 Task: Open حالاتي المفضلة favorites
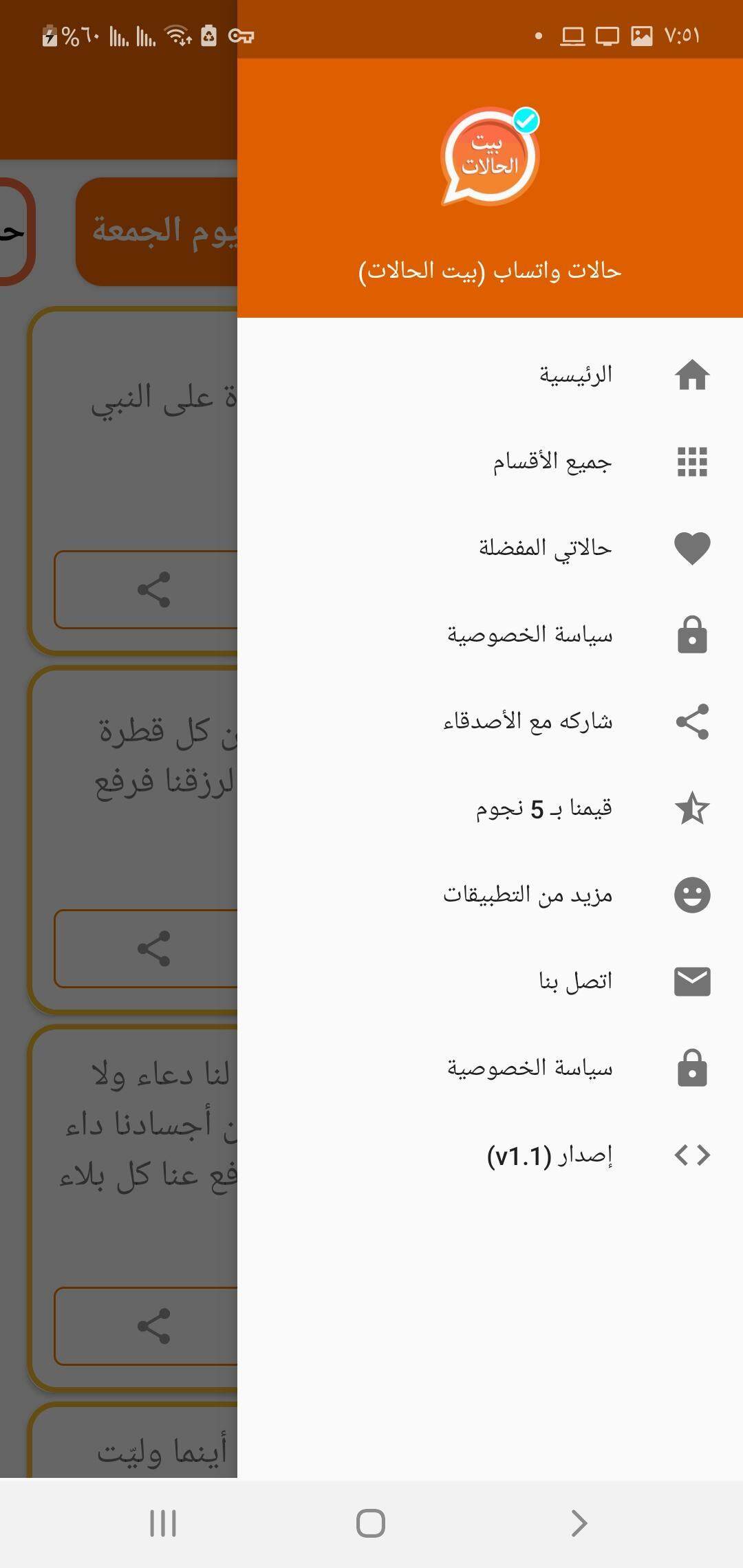[490, 548]
